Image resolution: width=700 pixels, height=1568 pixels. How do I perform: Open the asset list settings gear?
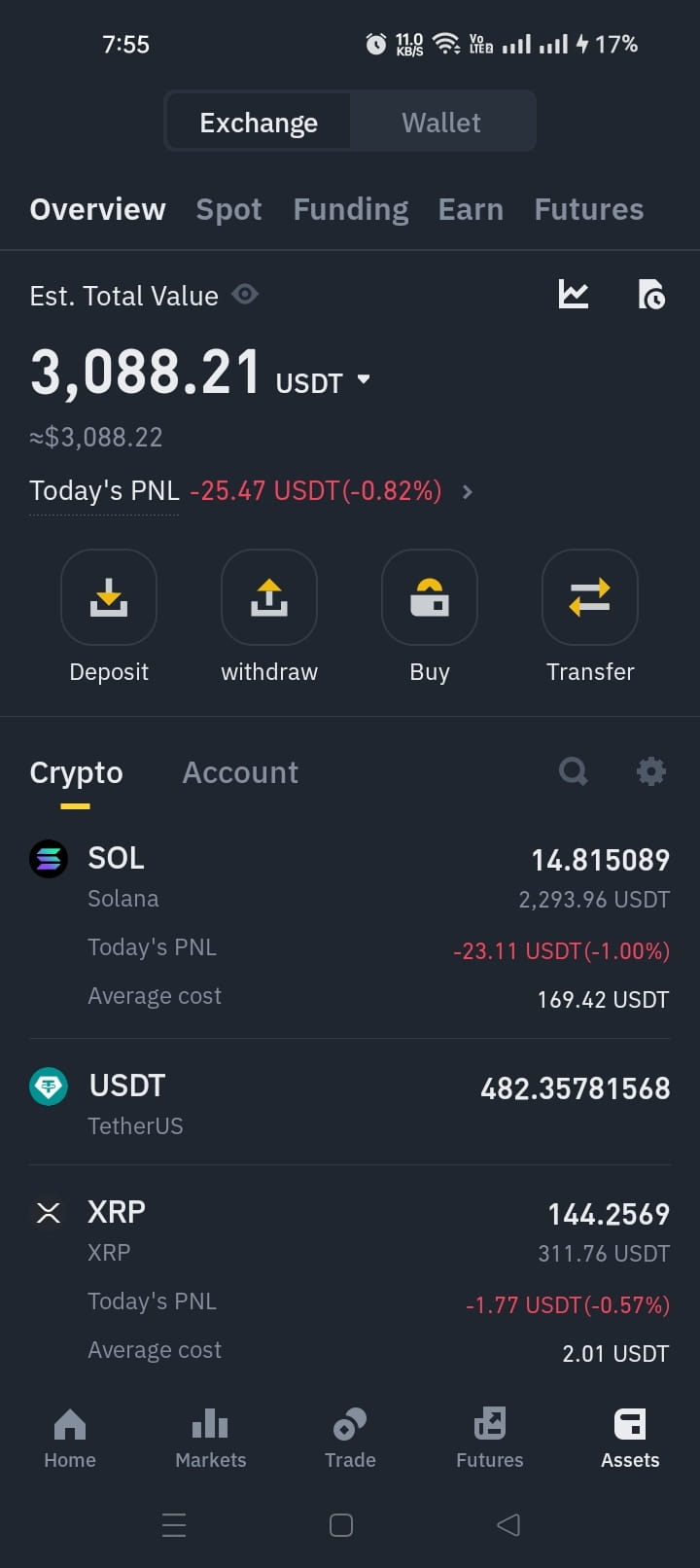pyautogui.click(x=651, y=771)
